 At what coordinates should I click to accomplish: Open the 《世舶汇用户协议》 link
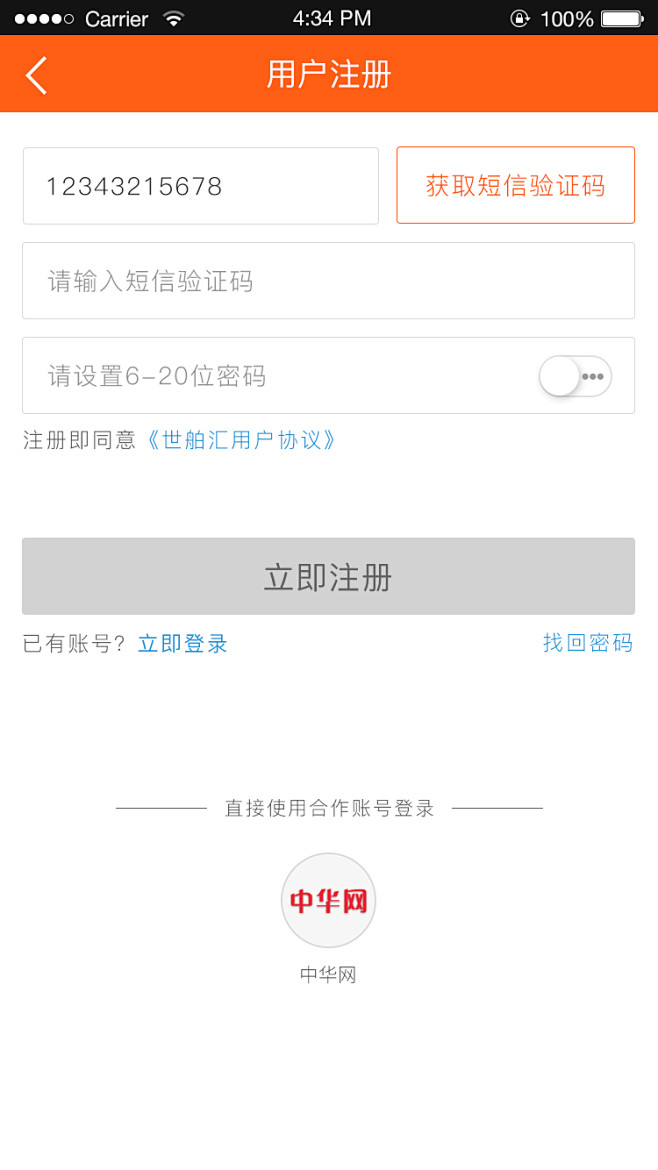(x=240, y=440)
